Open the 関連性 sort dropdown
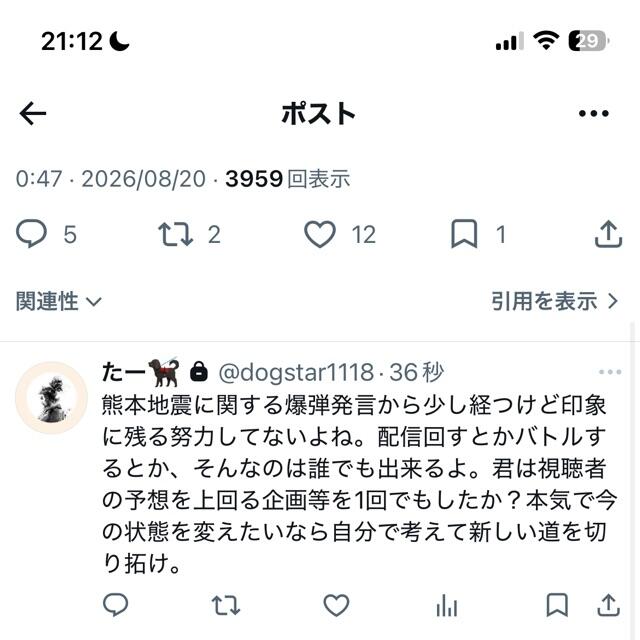Screen dimensions: 640x640 coord(58,301)
